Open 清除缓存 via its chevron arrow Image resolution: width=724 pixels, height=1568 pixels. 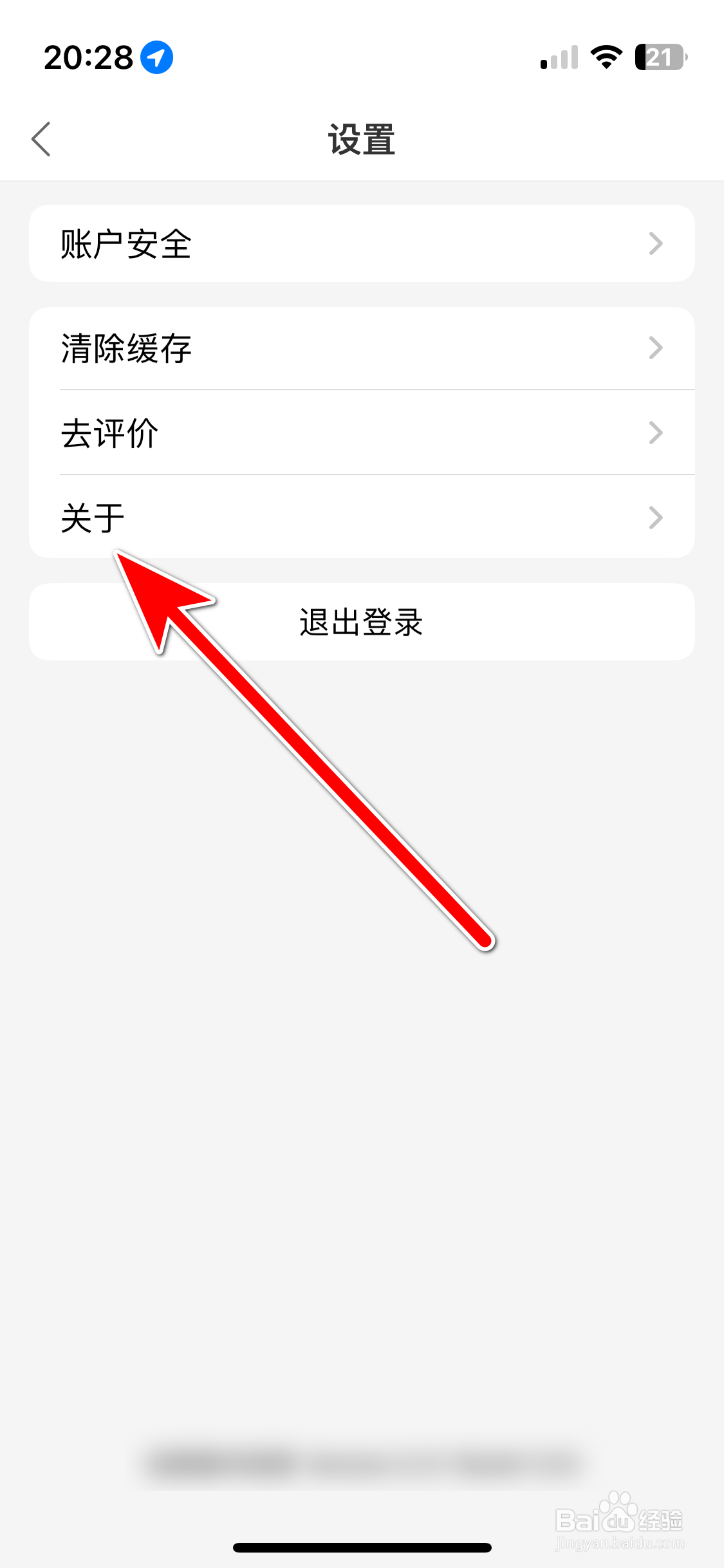(656, 348)
